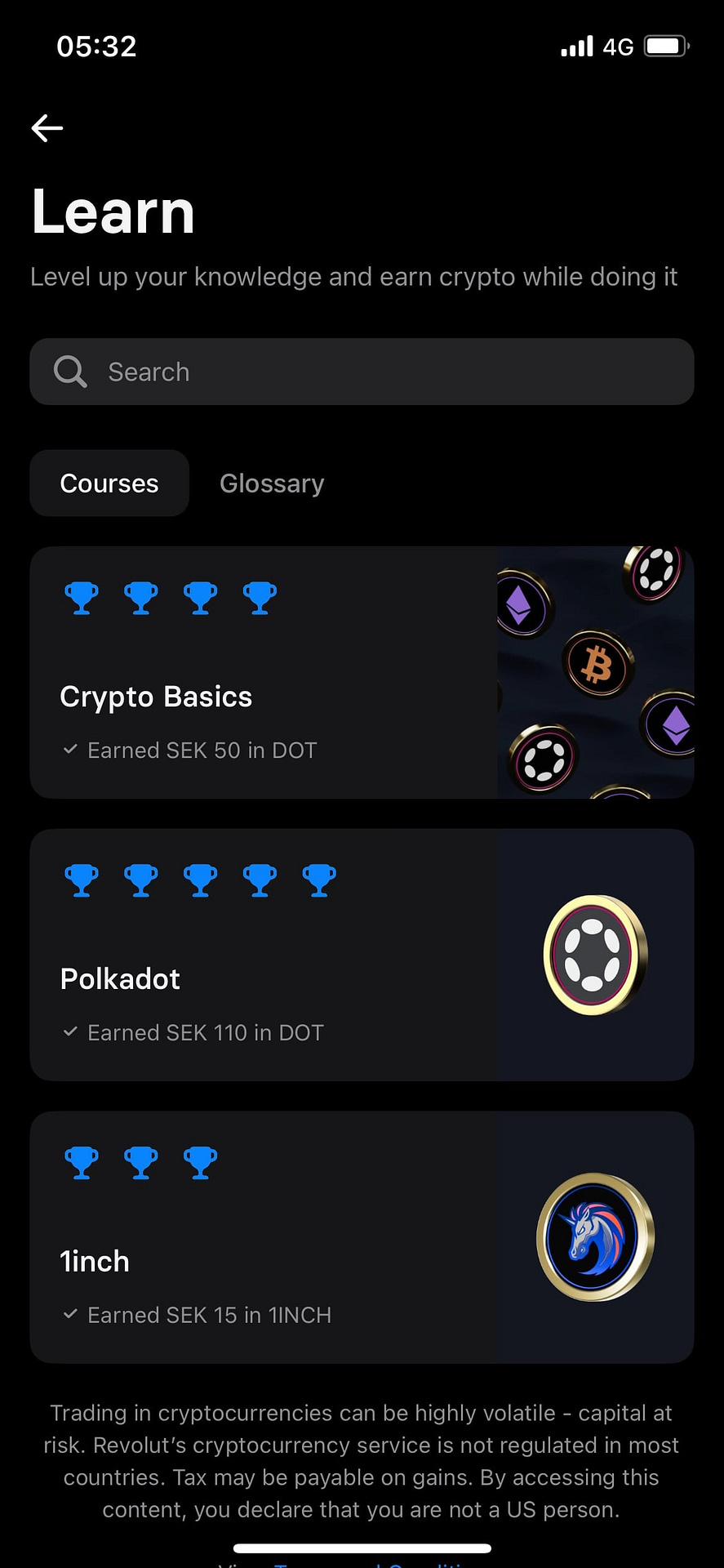
Task: Open the Polkadot course card
Action: (x=362, y=955)
